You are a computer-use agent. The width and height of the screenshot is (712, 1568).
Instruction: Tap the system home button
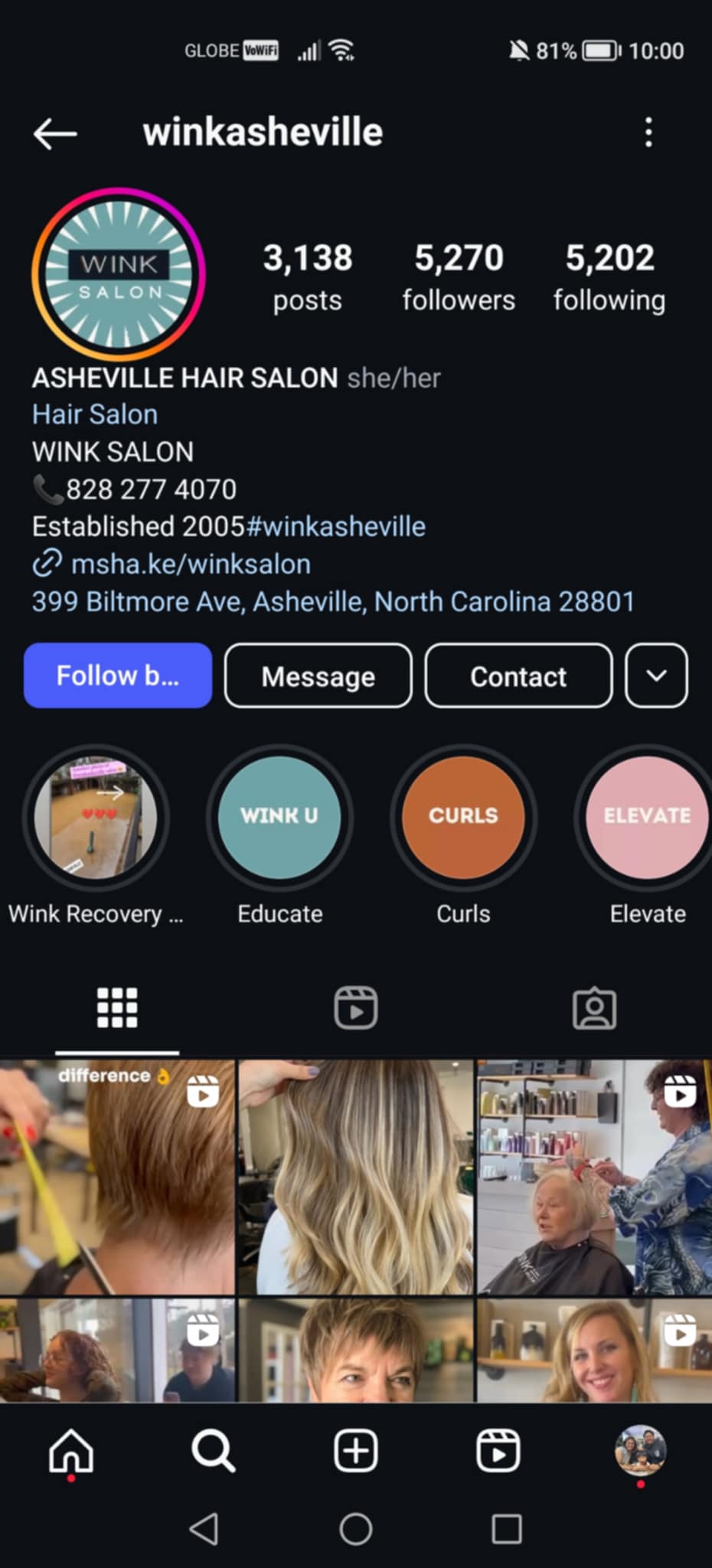[x=356, y=1529]
